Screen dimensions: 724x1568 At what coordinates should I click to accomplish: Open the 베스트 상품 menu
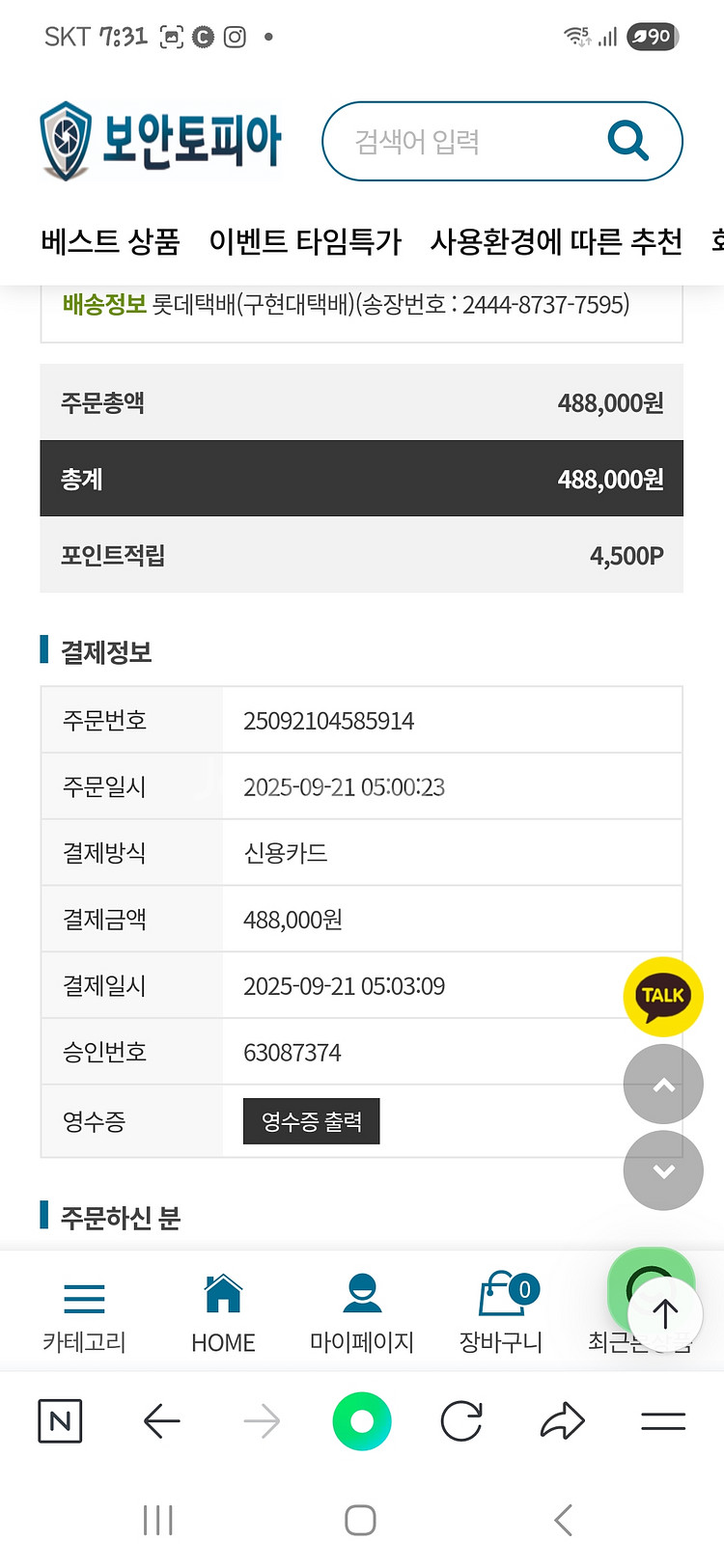point(110,241)
